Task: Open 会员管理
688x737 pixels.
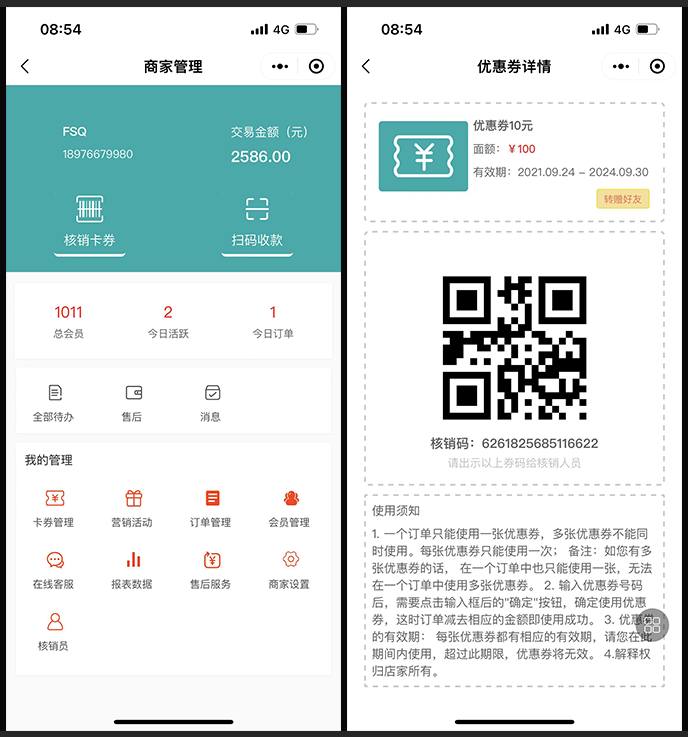Action: (x=290, y=508)
